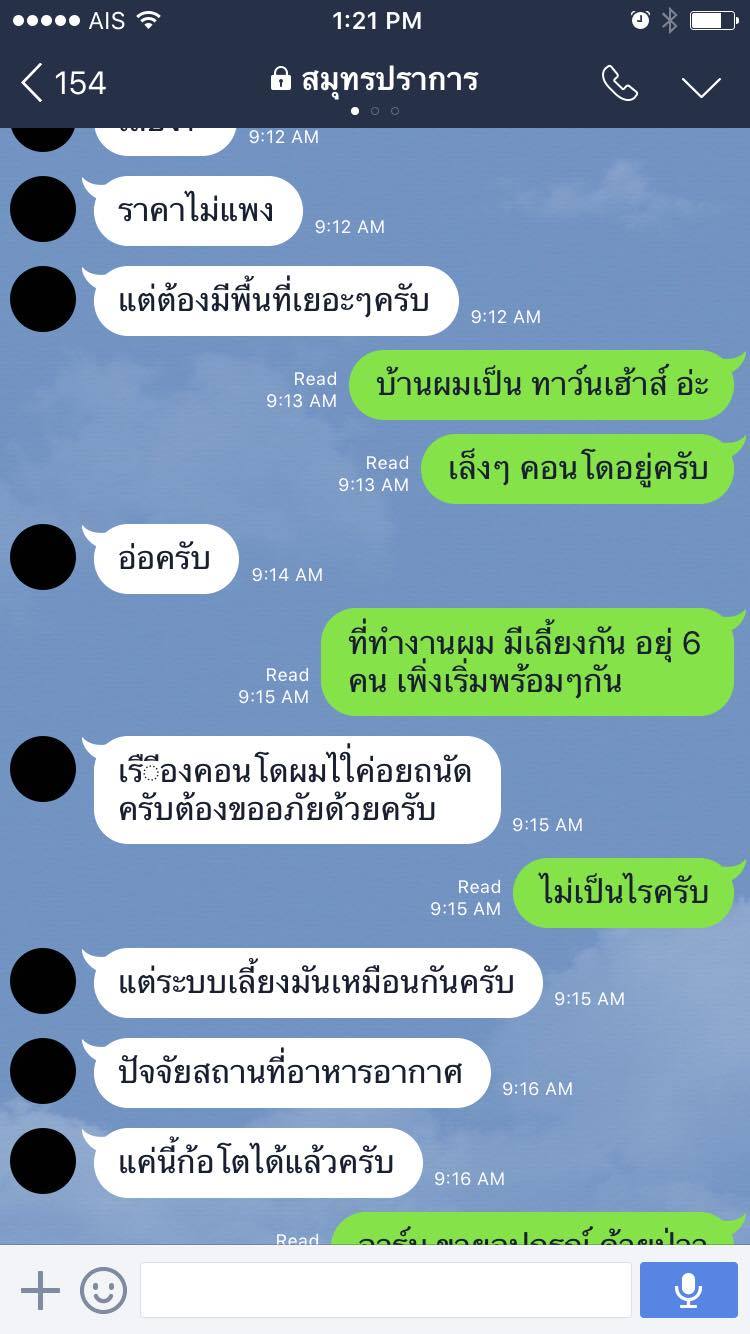Go back to the chat list

62,84
